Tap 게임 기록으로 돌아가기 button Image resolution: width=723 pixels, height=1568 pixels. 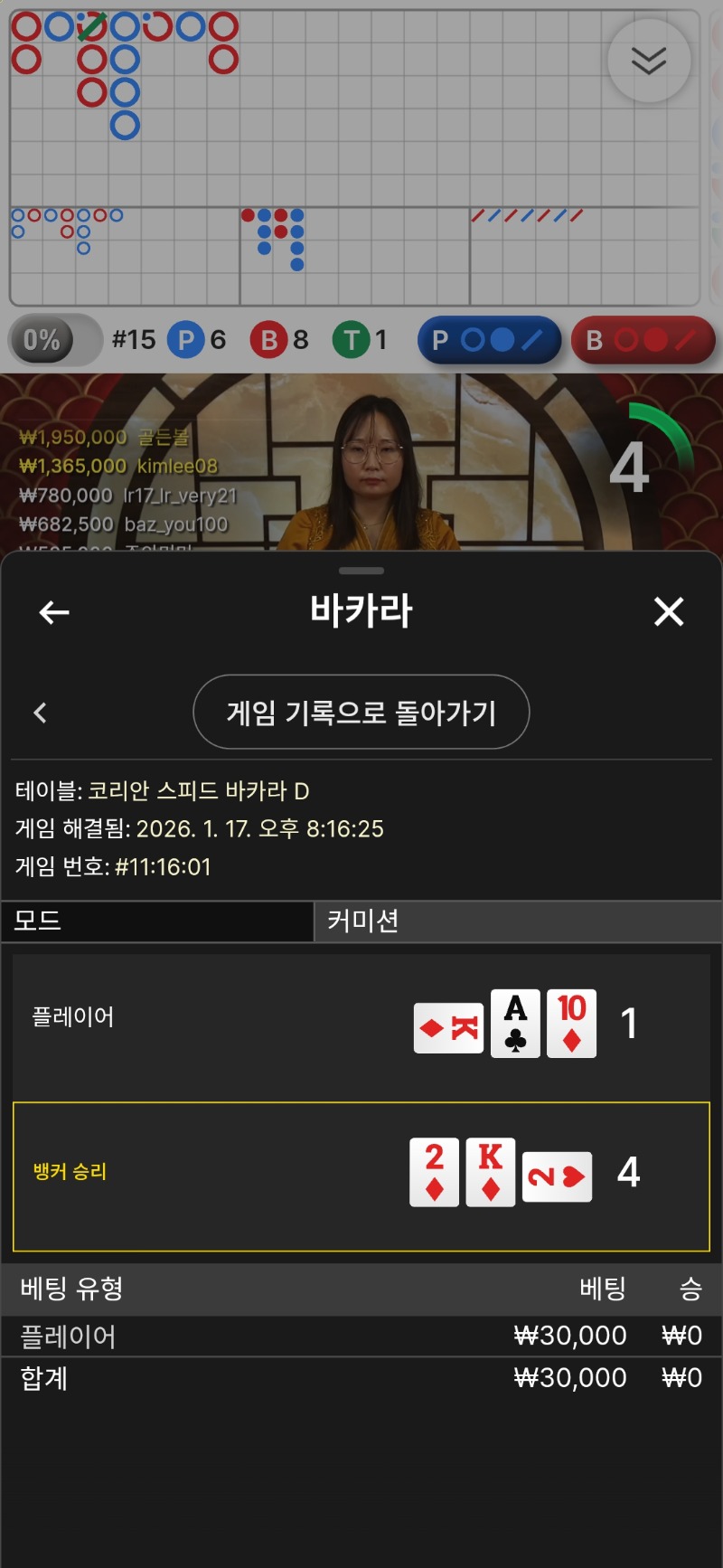point(361,713)
